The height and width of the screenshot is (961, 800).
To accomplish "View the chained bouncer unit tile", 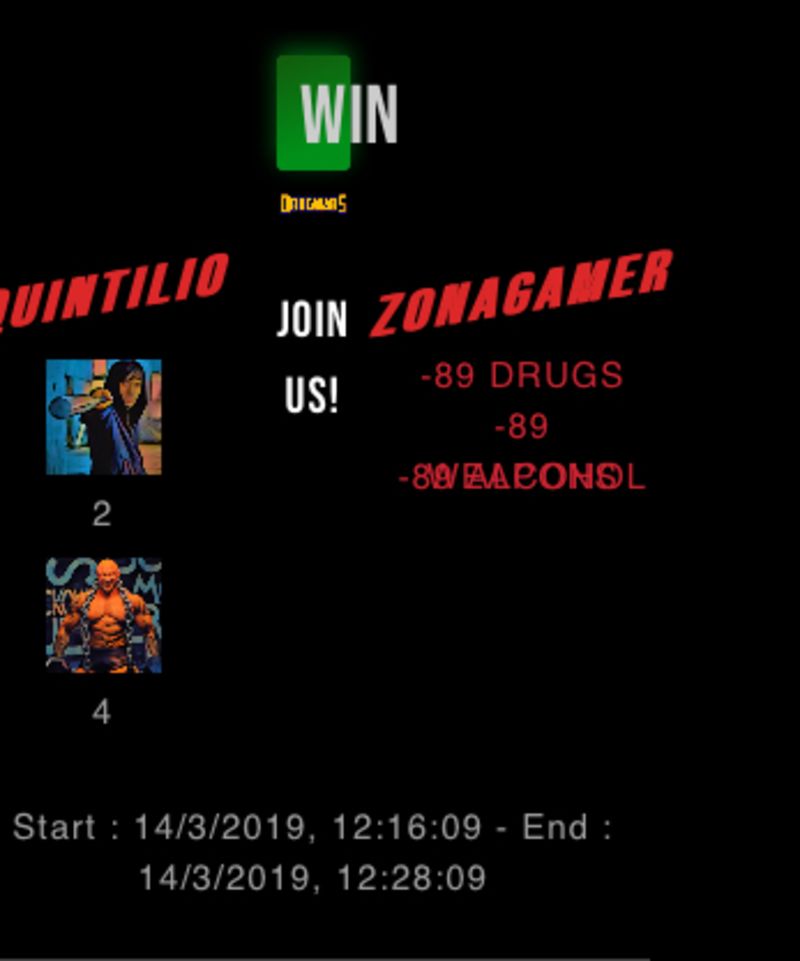I will coord(103,615).
